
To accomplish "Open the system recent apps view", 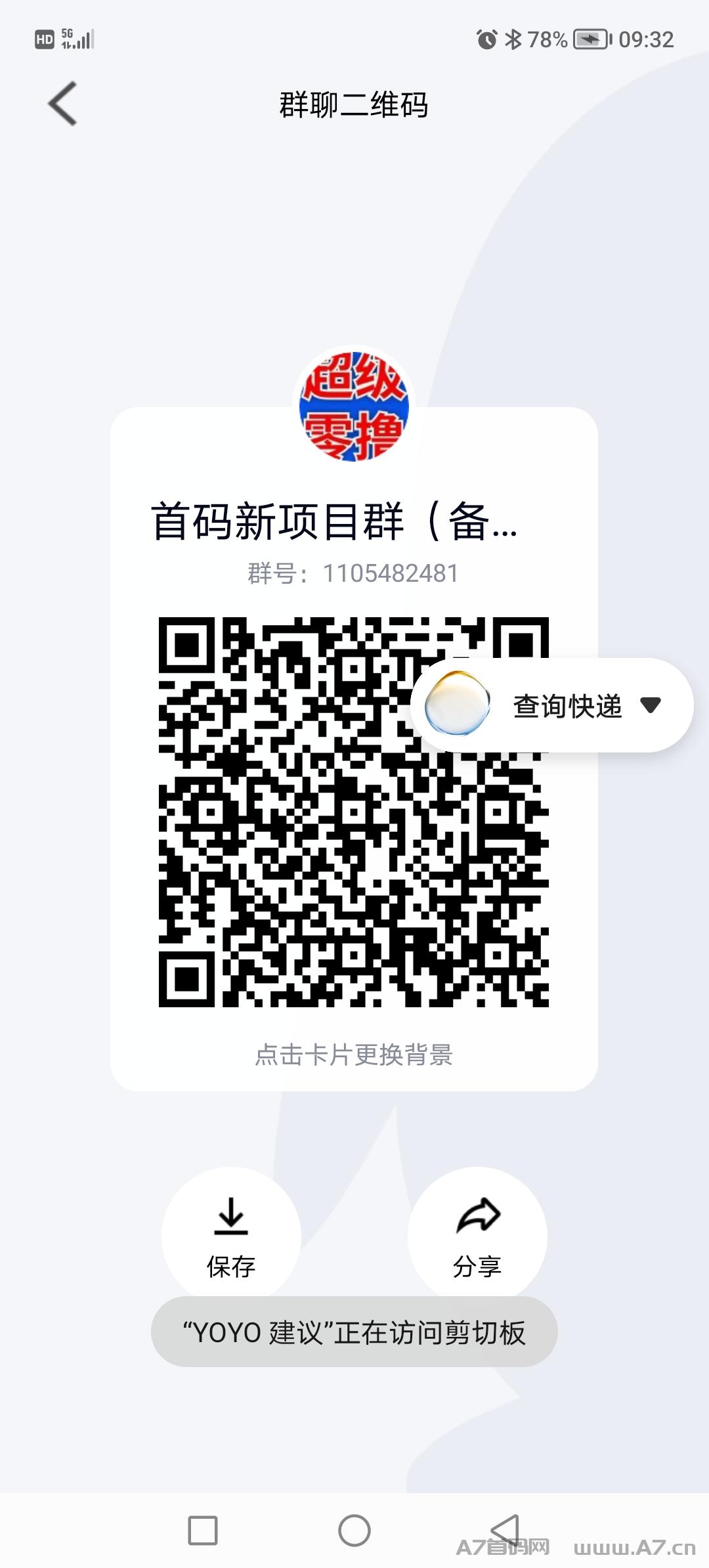I will pyautogui.click(x=203, y=1531).
